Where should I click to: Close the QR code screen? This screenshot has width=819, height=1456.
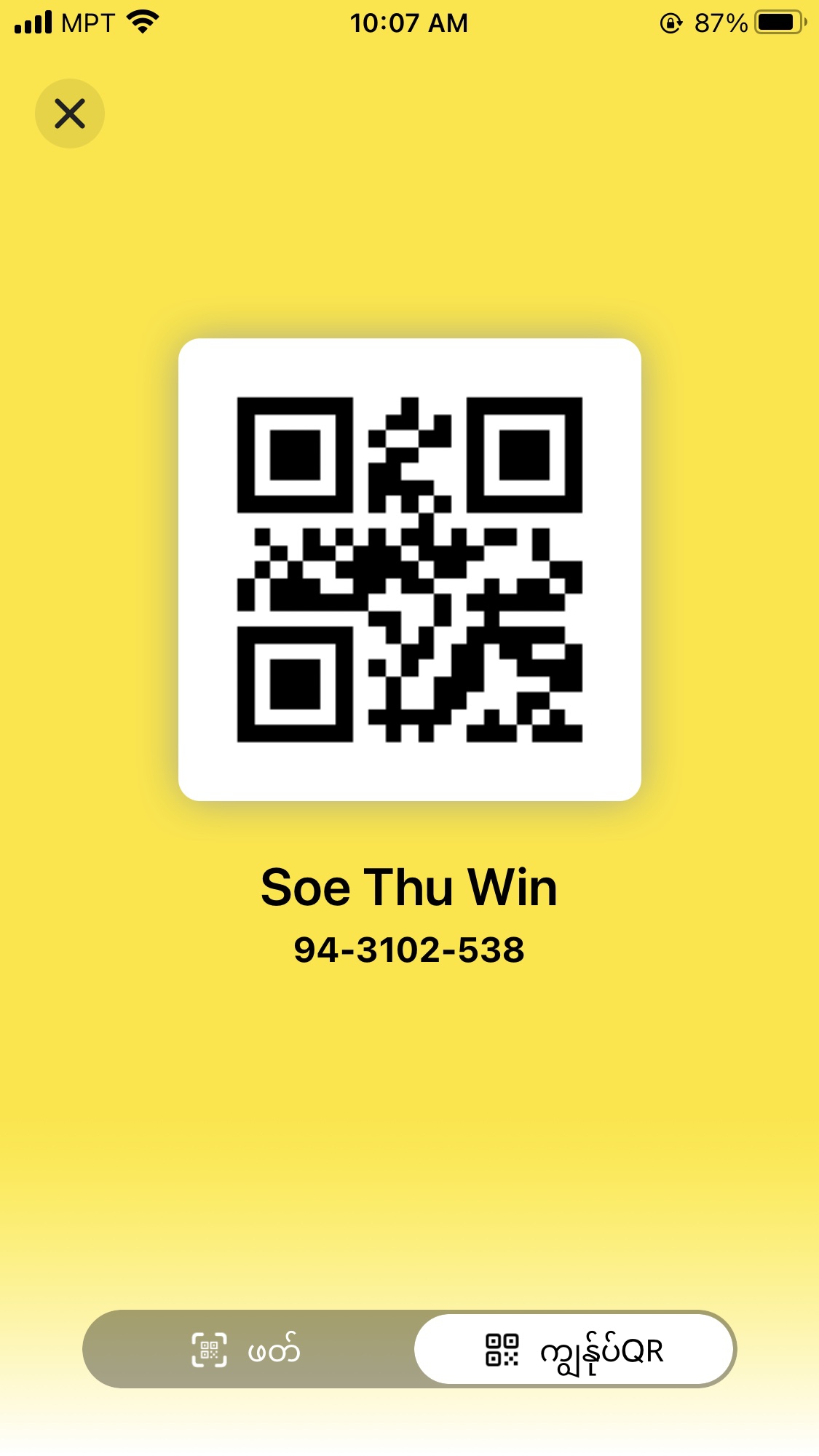(70, 114)
